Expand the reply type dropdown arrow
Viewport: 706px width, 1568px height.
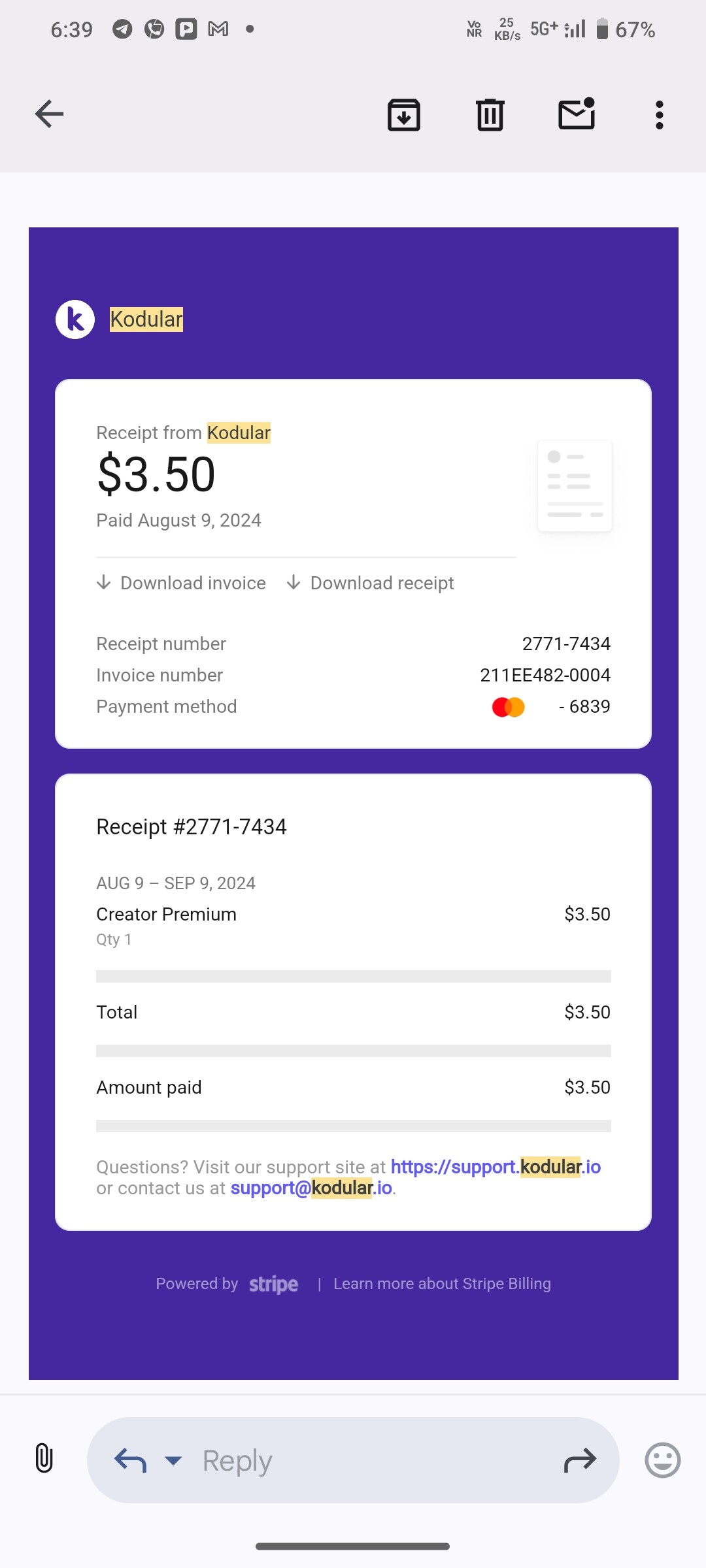(173, 1460)
